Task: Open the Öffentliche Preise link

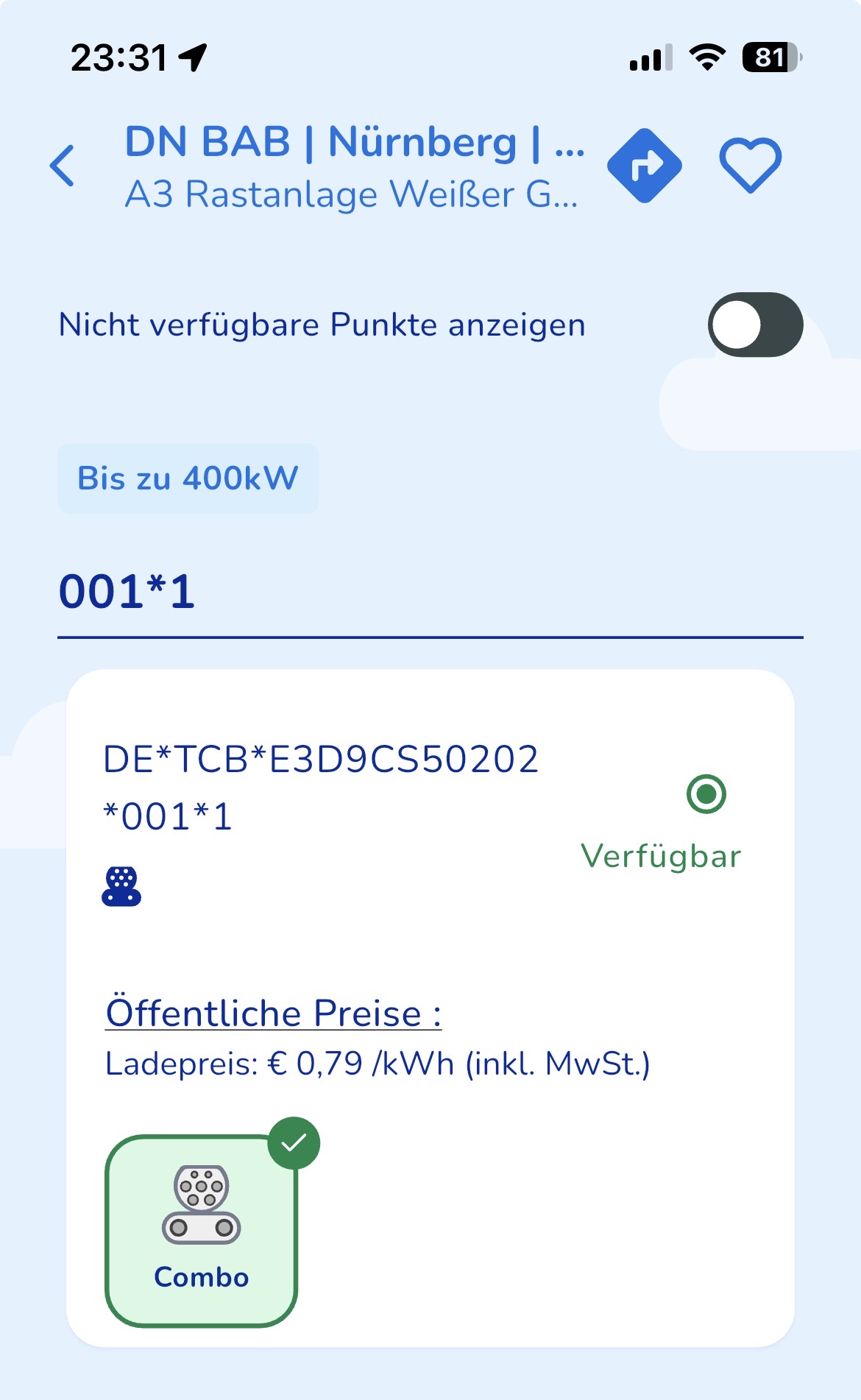Action: coord(273,1014)
